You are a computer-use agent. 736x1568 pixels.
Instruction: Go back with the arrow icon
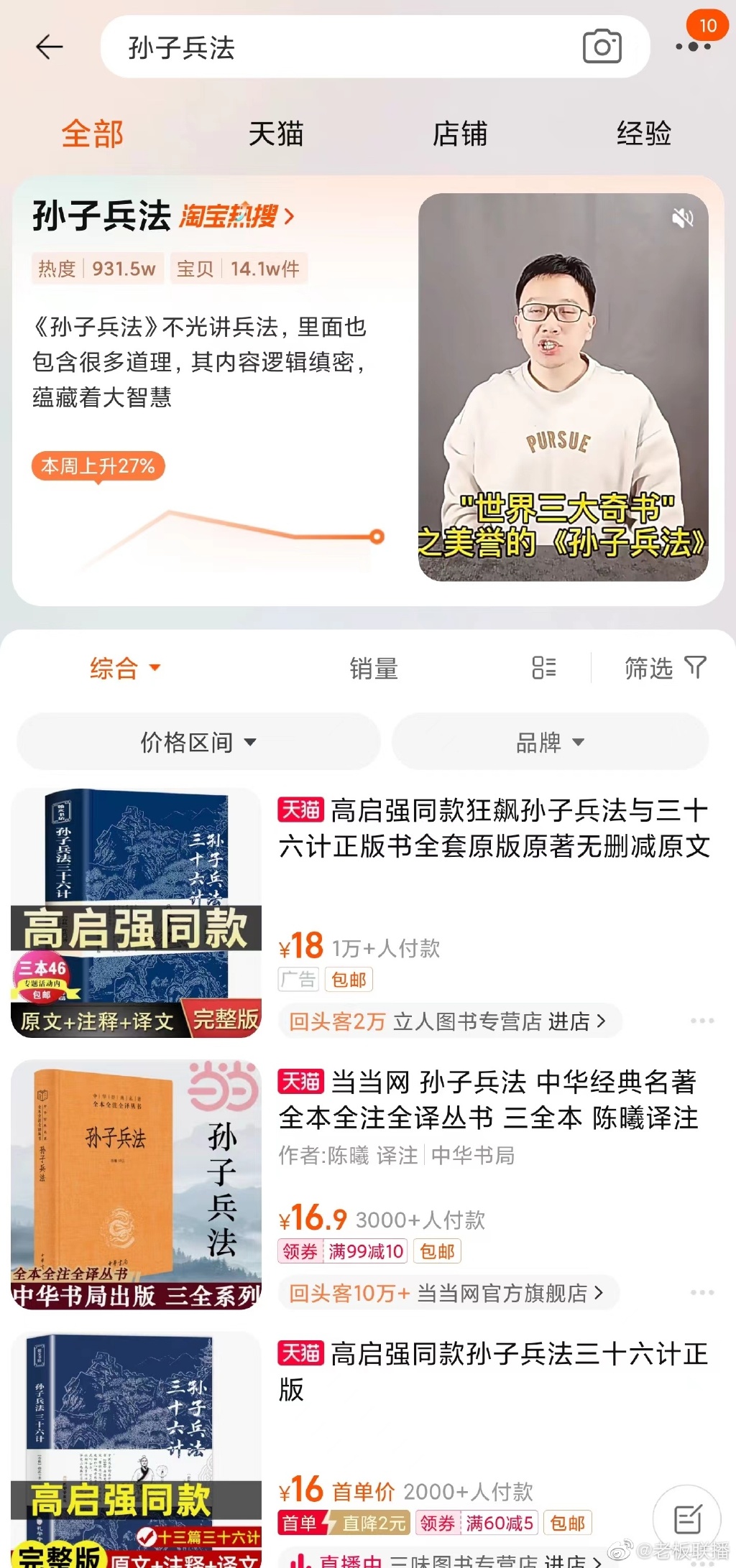[49, 47]
